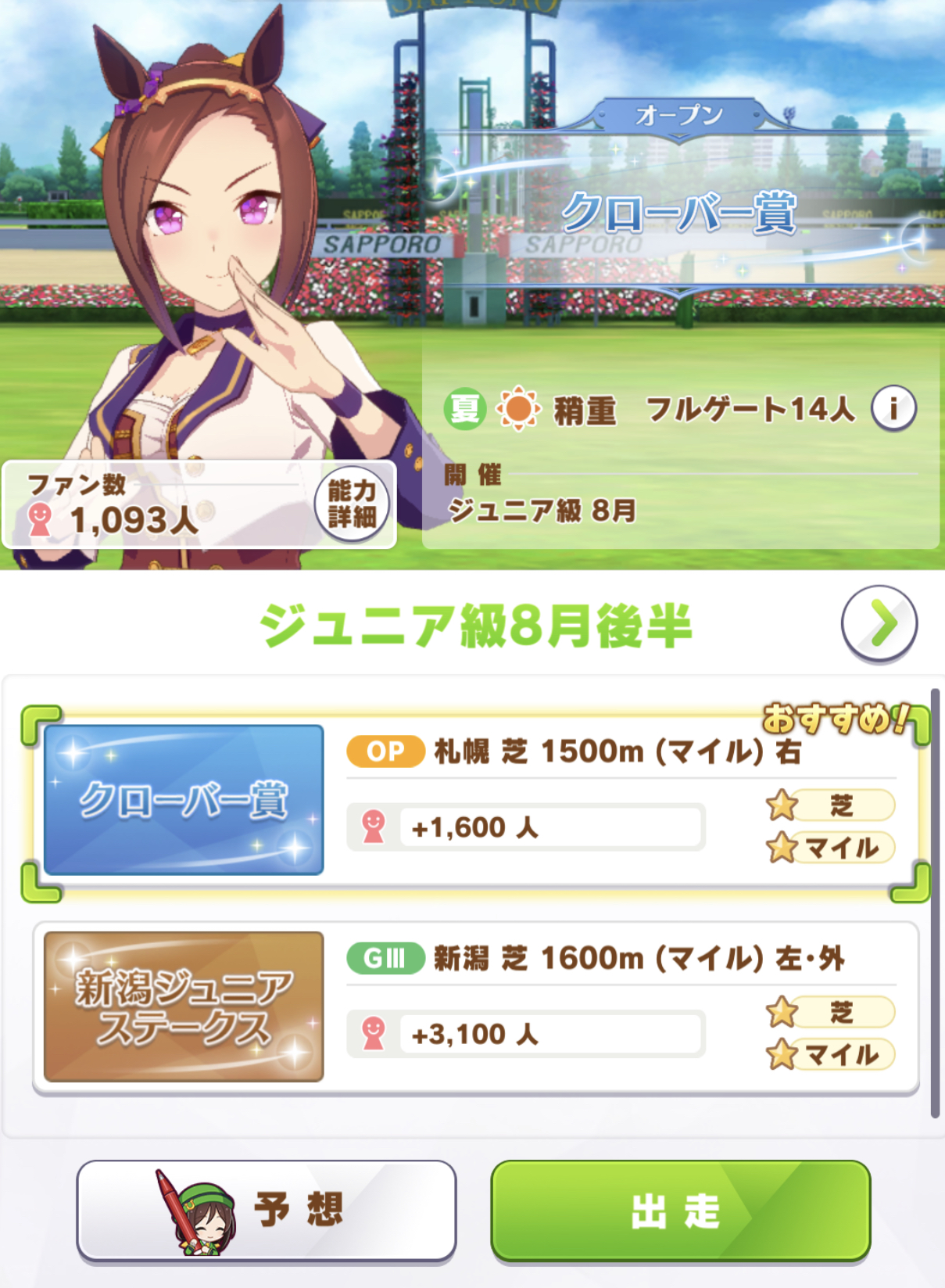The height and width of the screenshot is (1288, 945).
Task: Select the クローバー賞 OP race card
Action: pyautogui.click(x=475, y=802)
